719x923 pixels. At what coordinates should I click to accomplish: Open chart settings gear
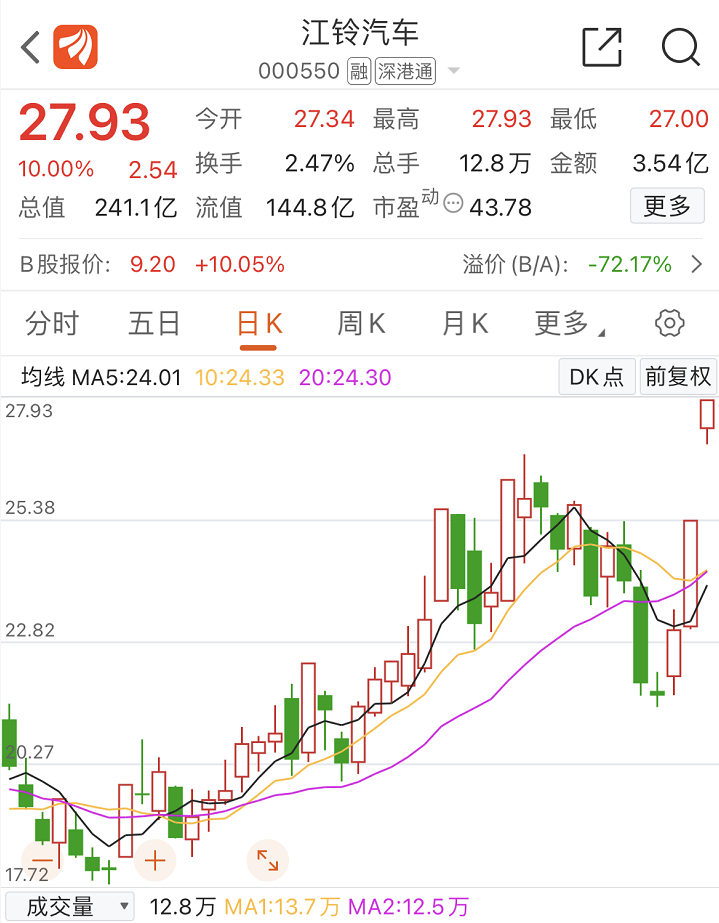click(x=669, y=323)
